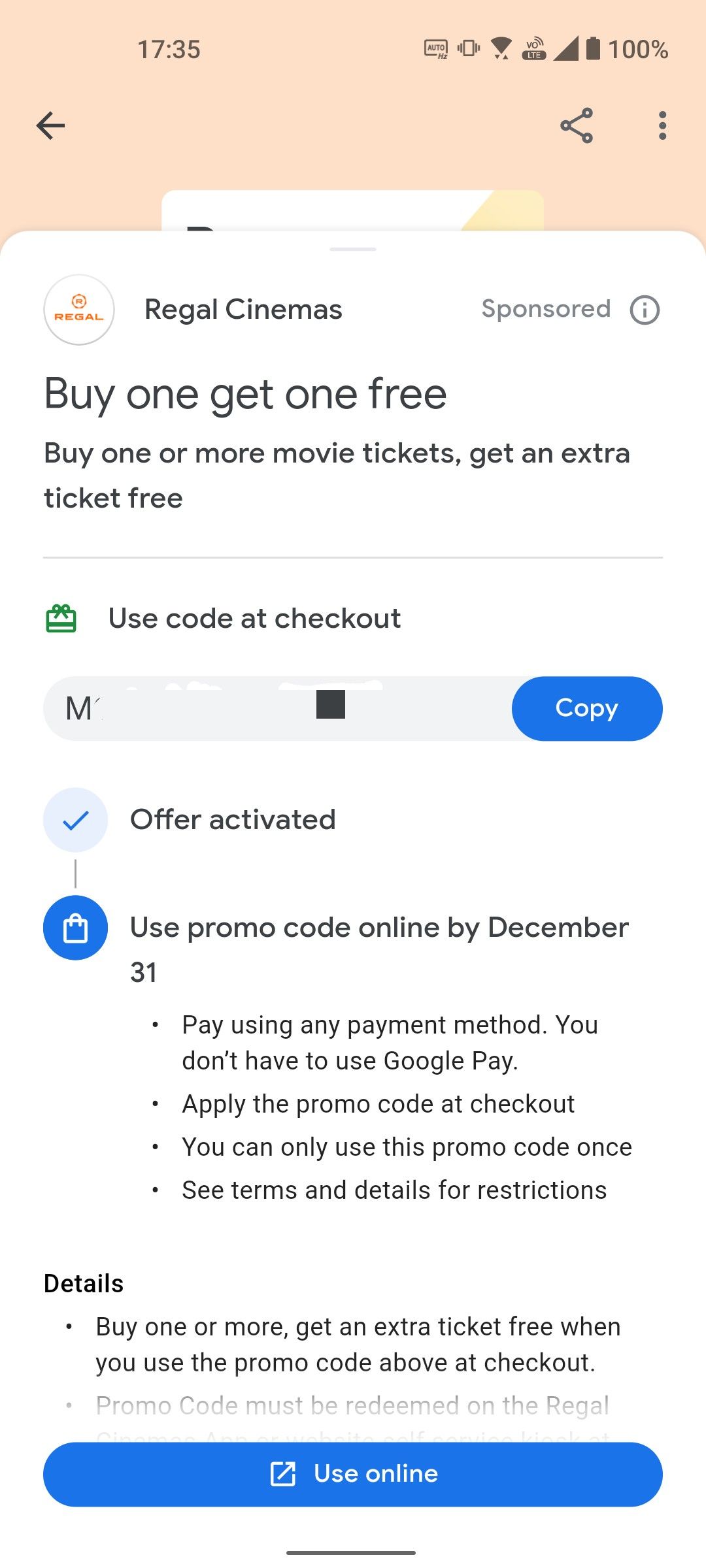Select the Sponsored label

coord(547,309)
